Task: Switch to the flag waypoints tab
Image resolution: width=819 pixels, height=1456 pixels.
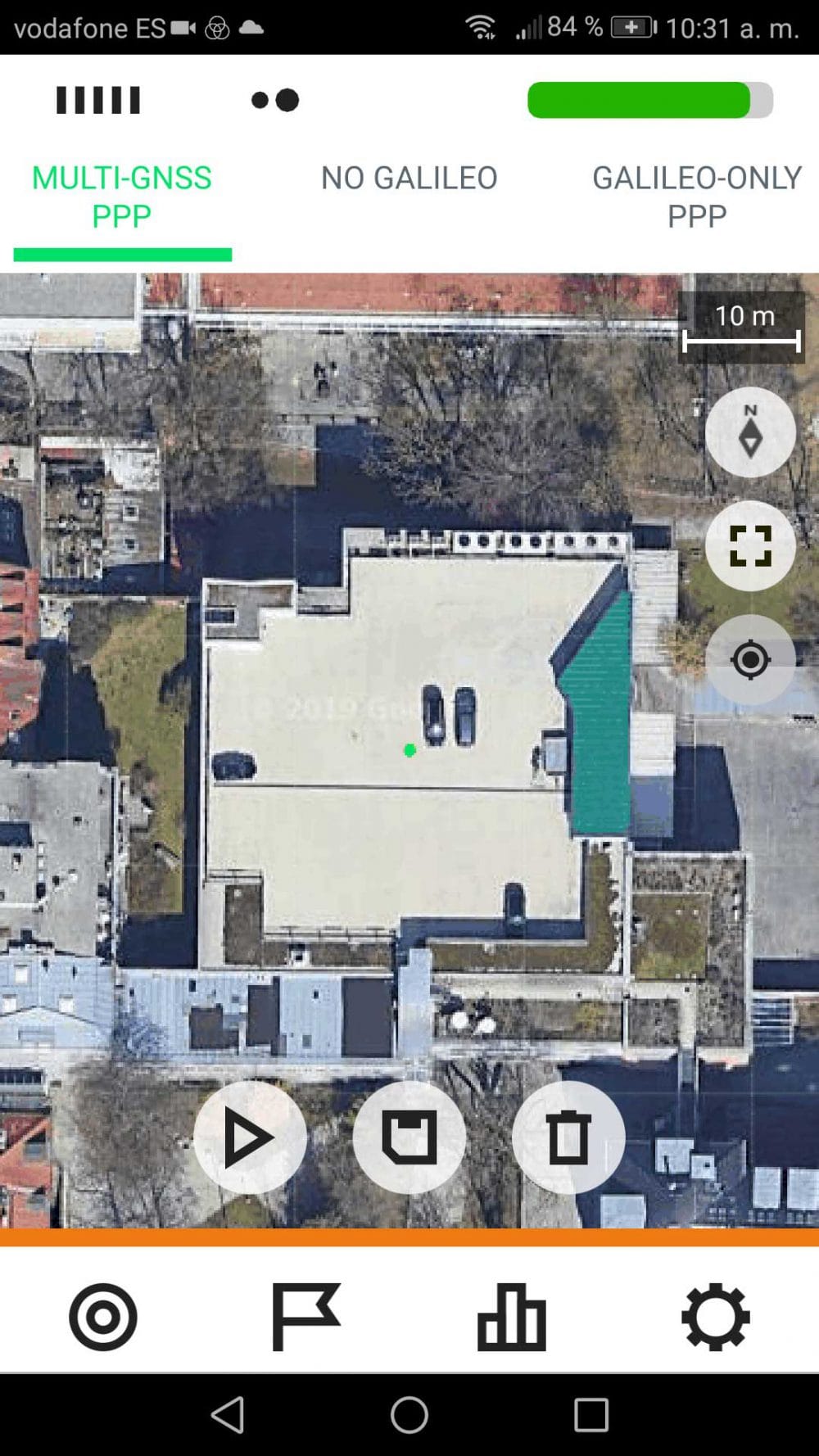Action: [306, 1317]
